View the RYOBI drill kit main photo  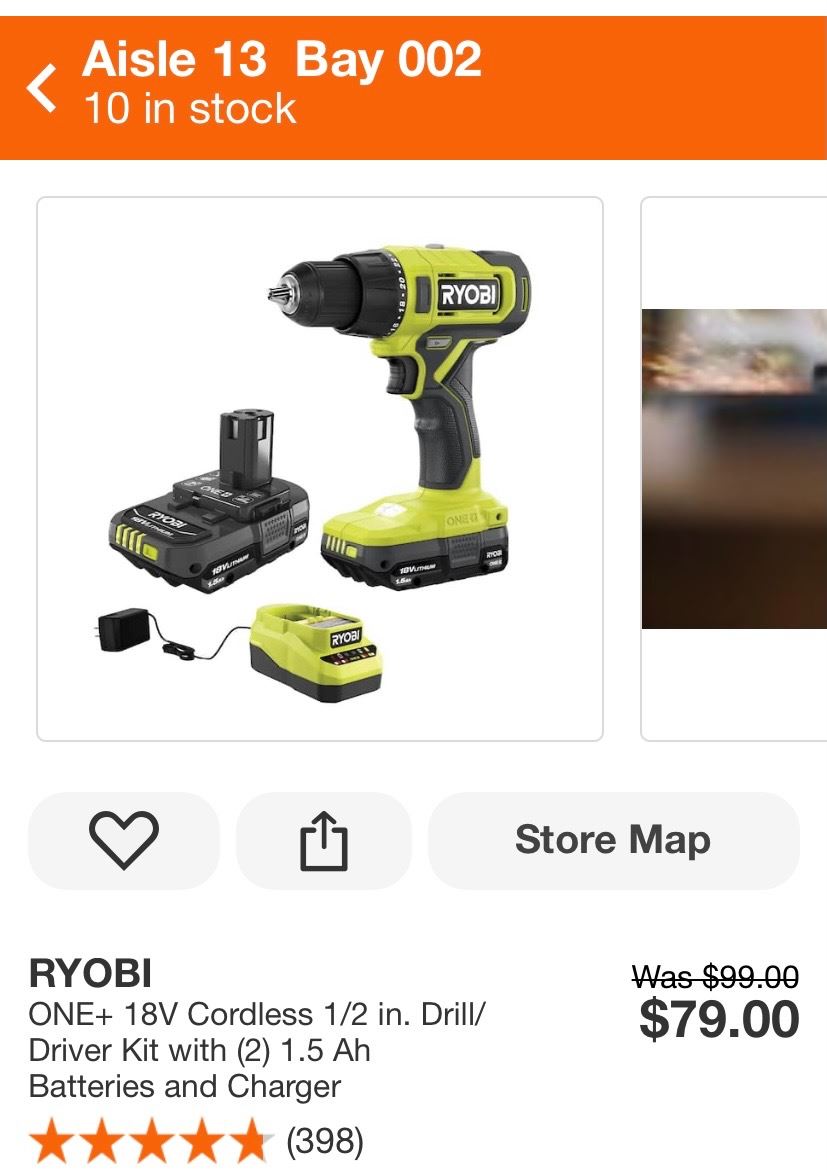click(x=320, y=469)
